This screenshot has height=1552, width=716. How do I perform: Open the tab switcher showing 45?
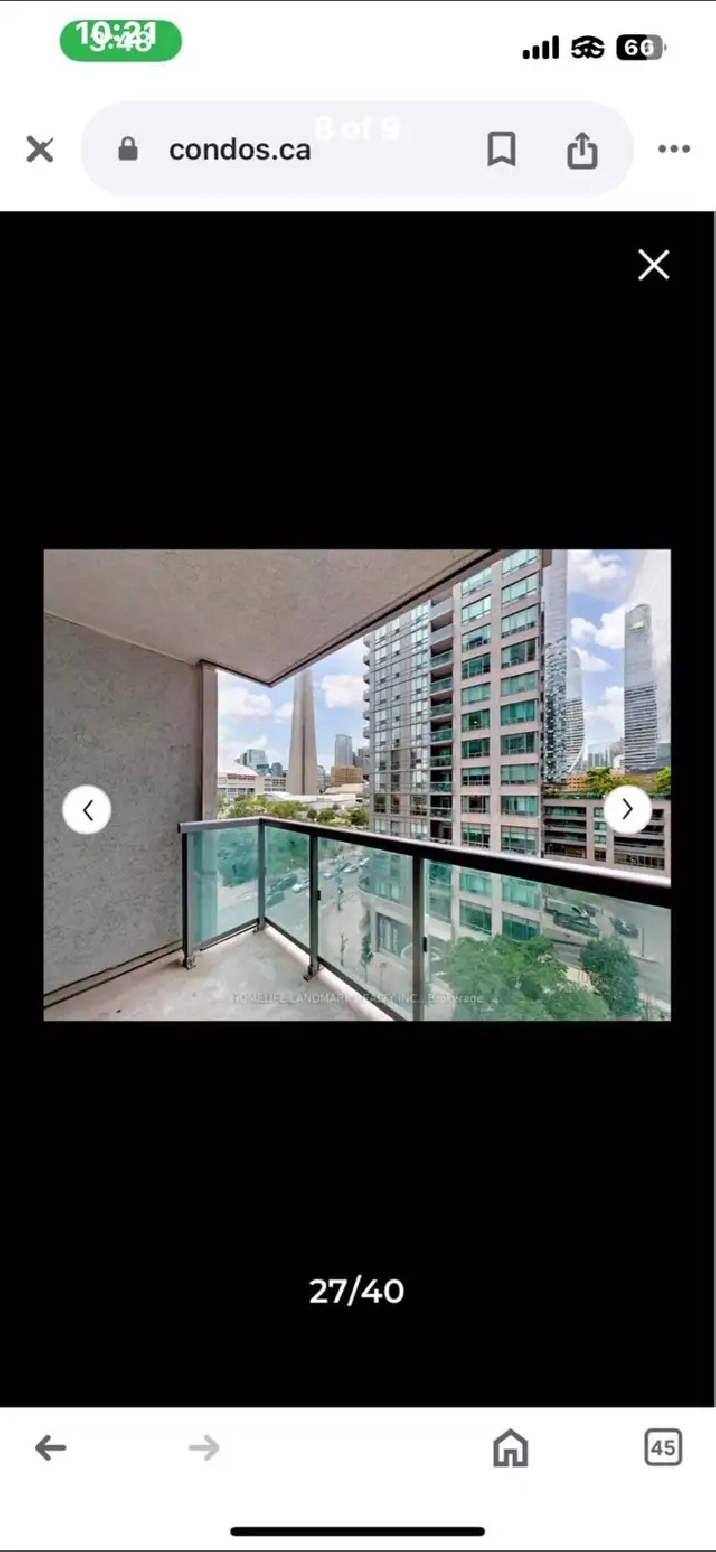[663, 1446]
